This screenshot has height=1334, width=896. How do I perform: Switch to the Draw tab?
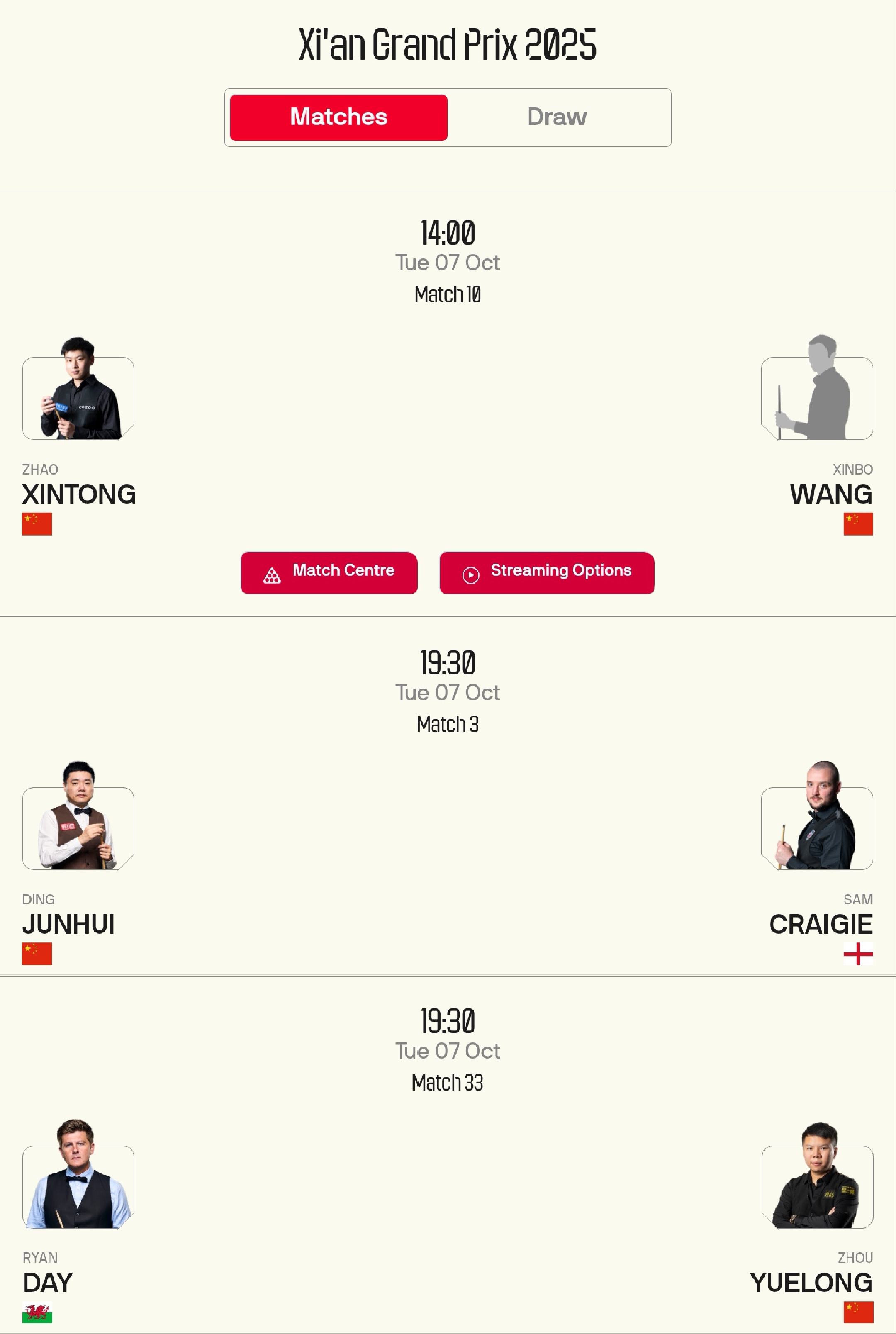coord(557,117)
